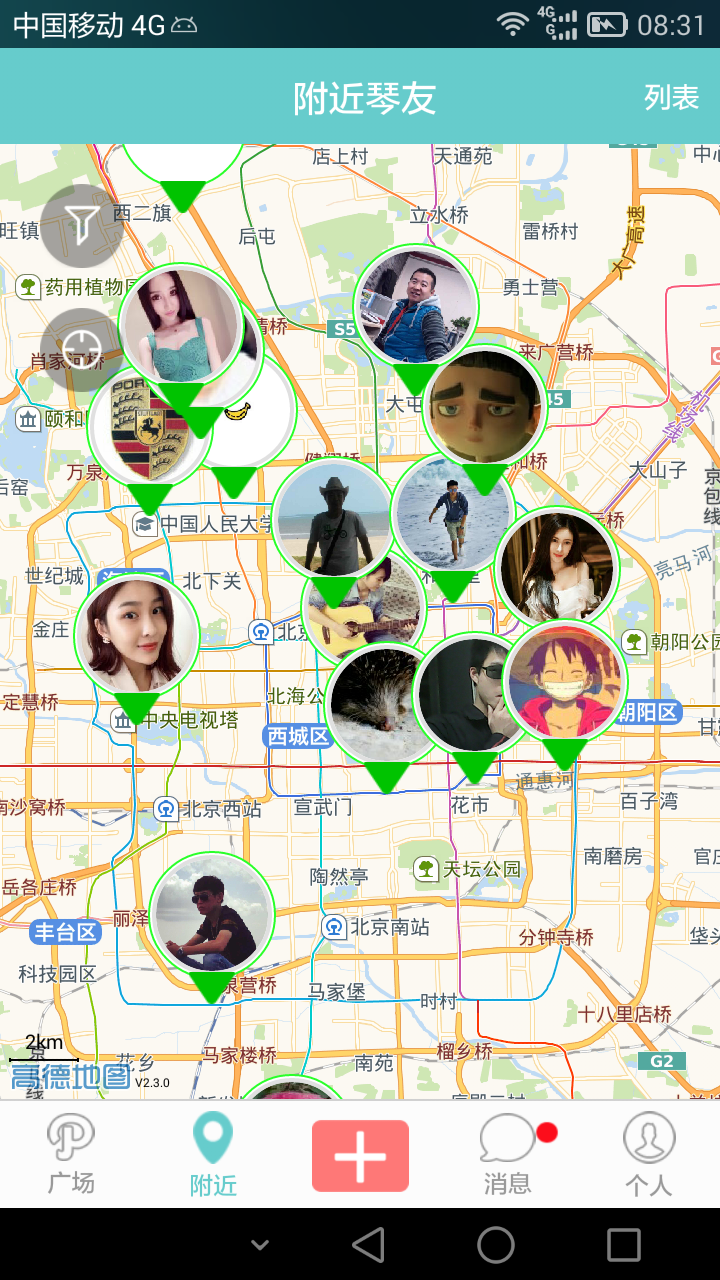Open marker of man sitting near 丰台区
Screen dimensions: 720x1280
point(212,914)
